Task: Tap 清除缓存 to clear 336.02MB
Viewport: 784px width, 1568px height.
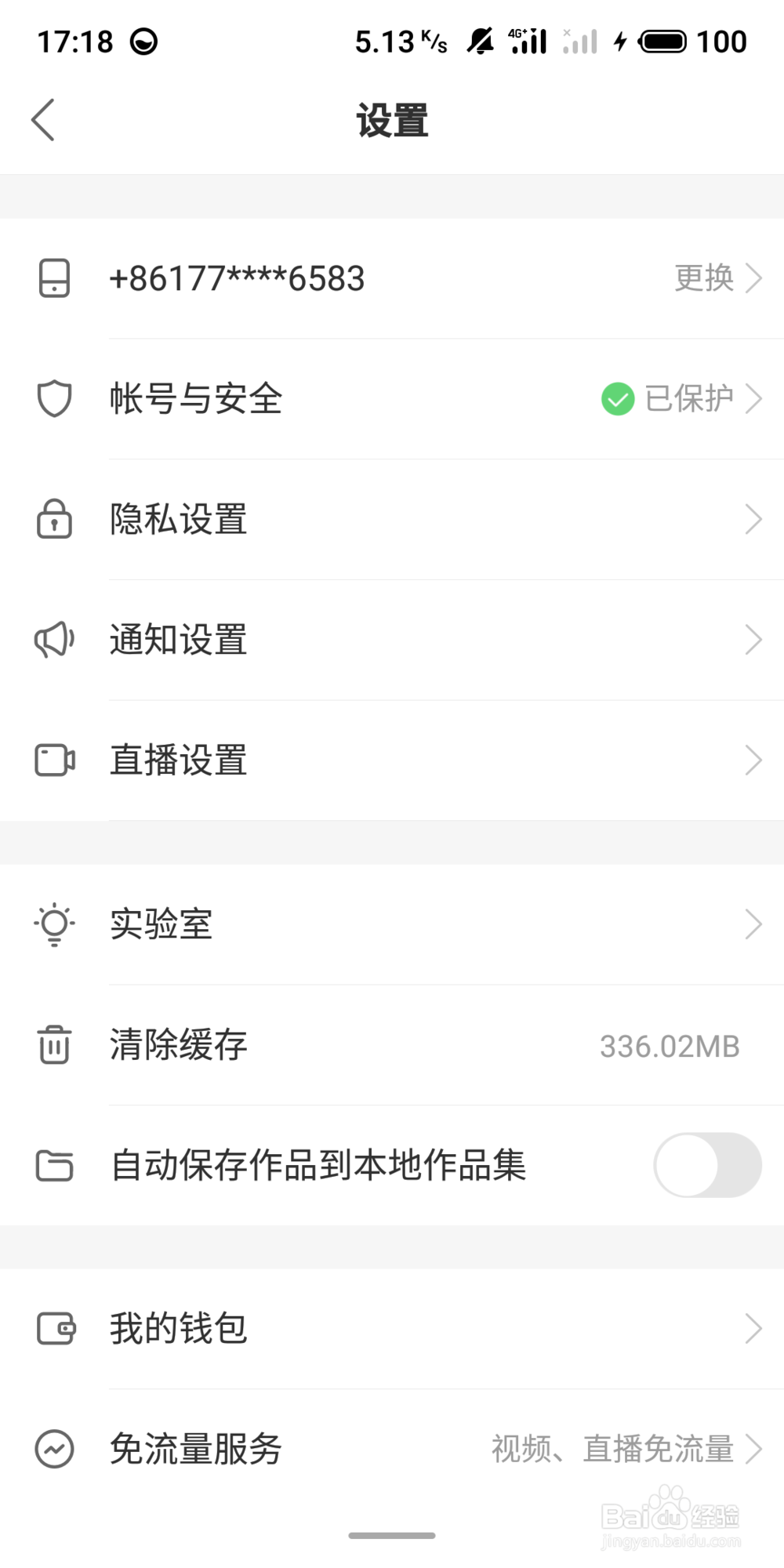Action: pos(392,1045)
